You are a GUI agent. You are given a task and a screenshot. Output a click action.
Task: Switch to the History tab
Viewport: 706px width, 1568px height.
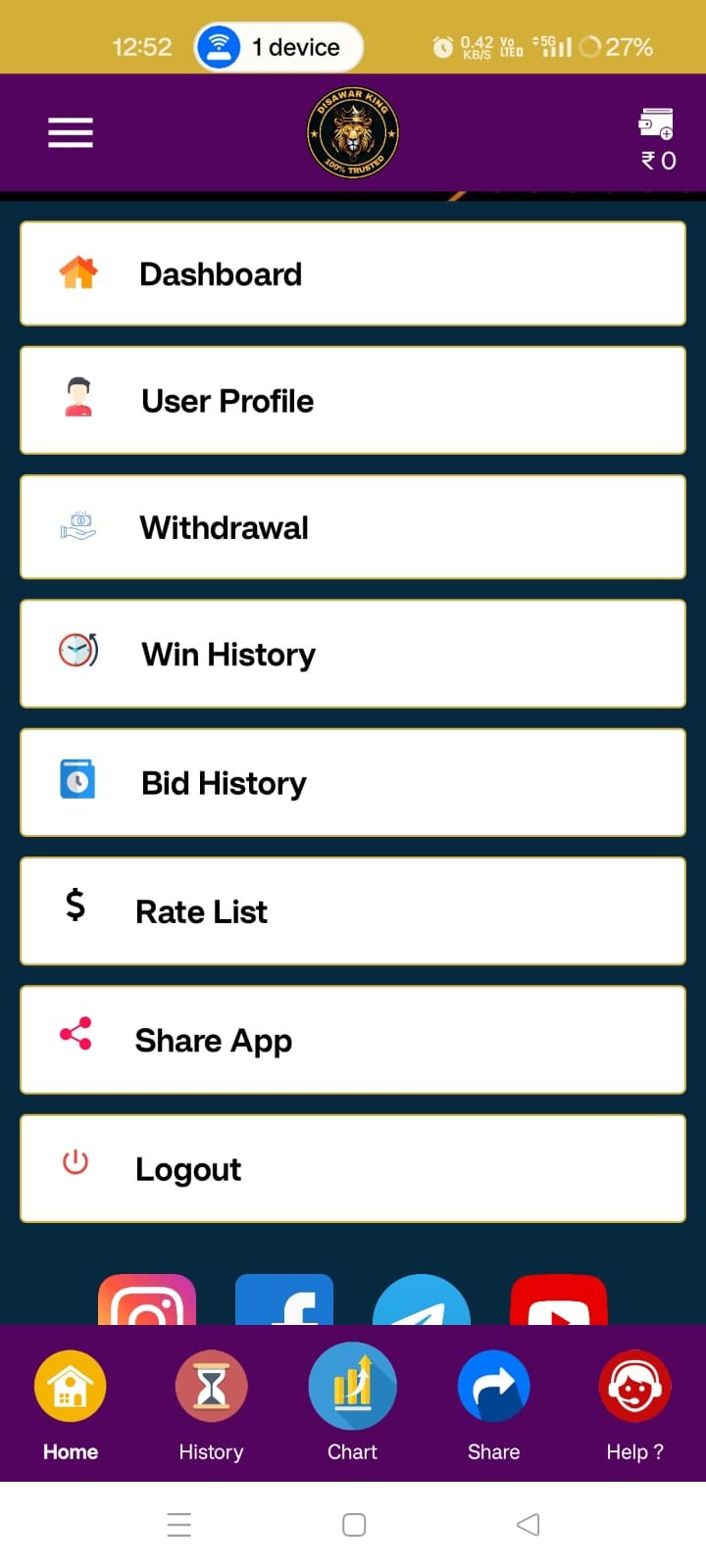click(211, 1403)
